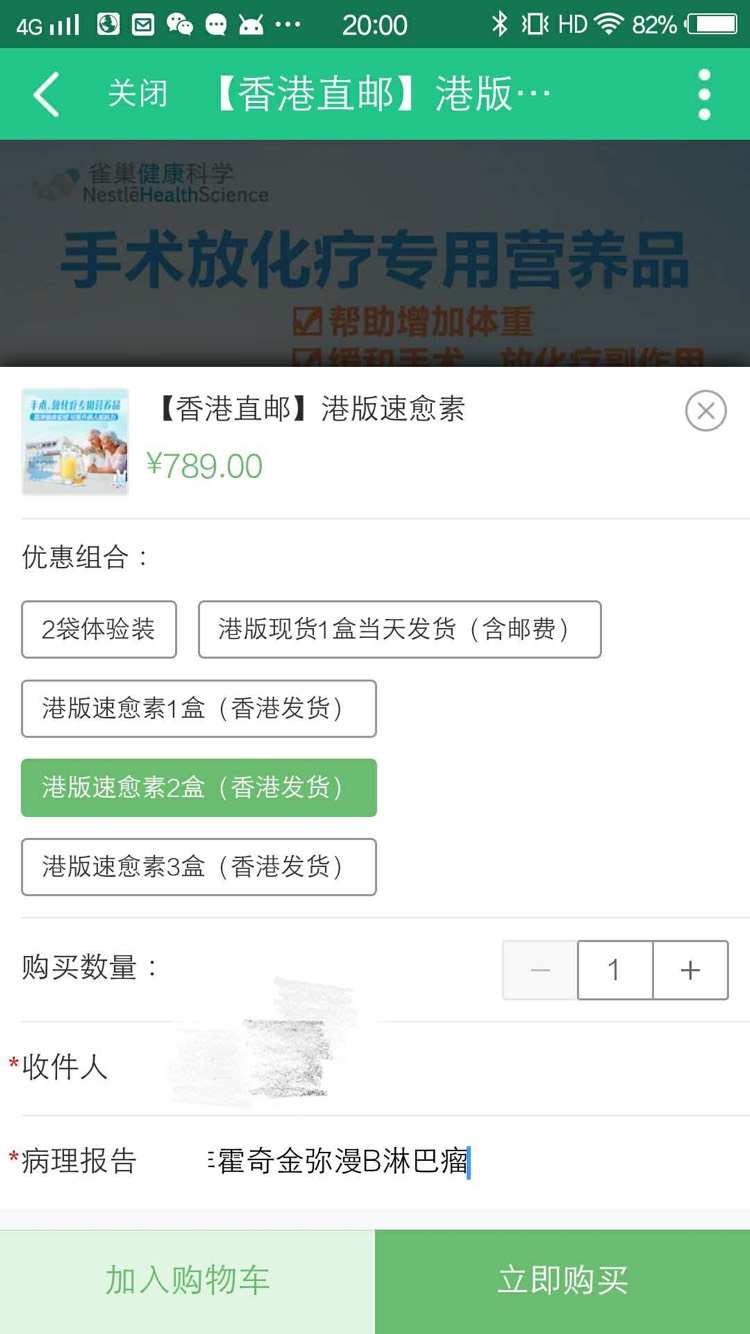Select 港版速愈素2盒（香港发货）
The width and height of the screenshot is (750, 1334).
pyautogui.click(x=198, y=787)
